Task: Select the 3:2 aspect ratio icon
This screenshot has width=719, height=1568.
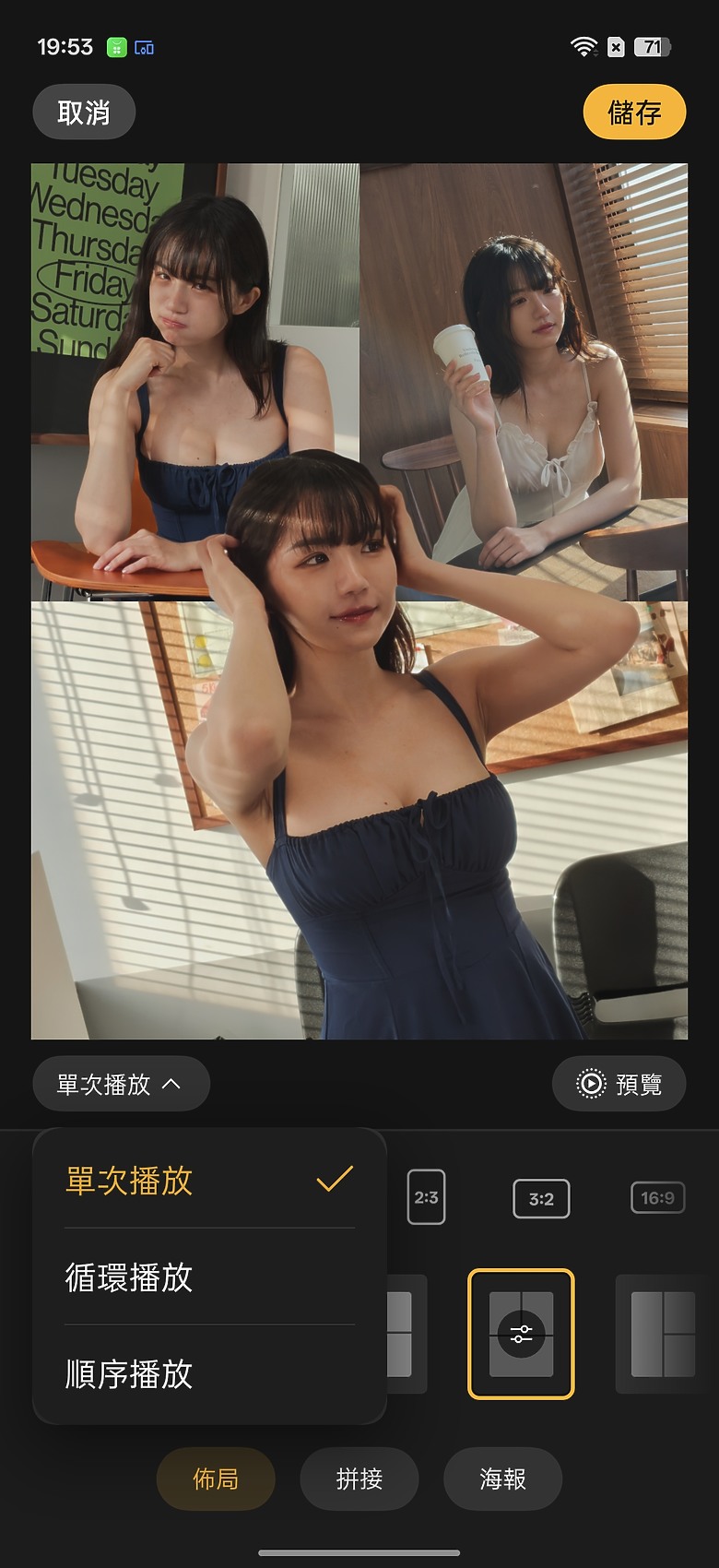Action: point(541,1198)
